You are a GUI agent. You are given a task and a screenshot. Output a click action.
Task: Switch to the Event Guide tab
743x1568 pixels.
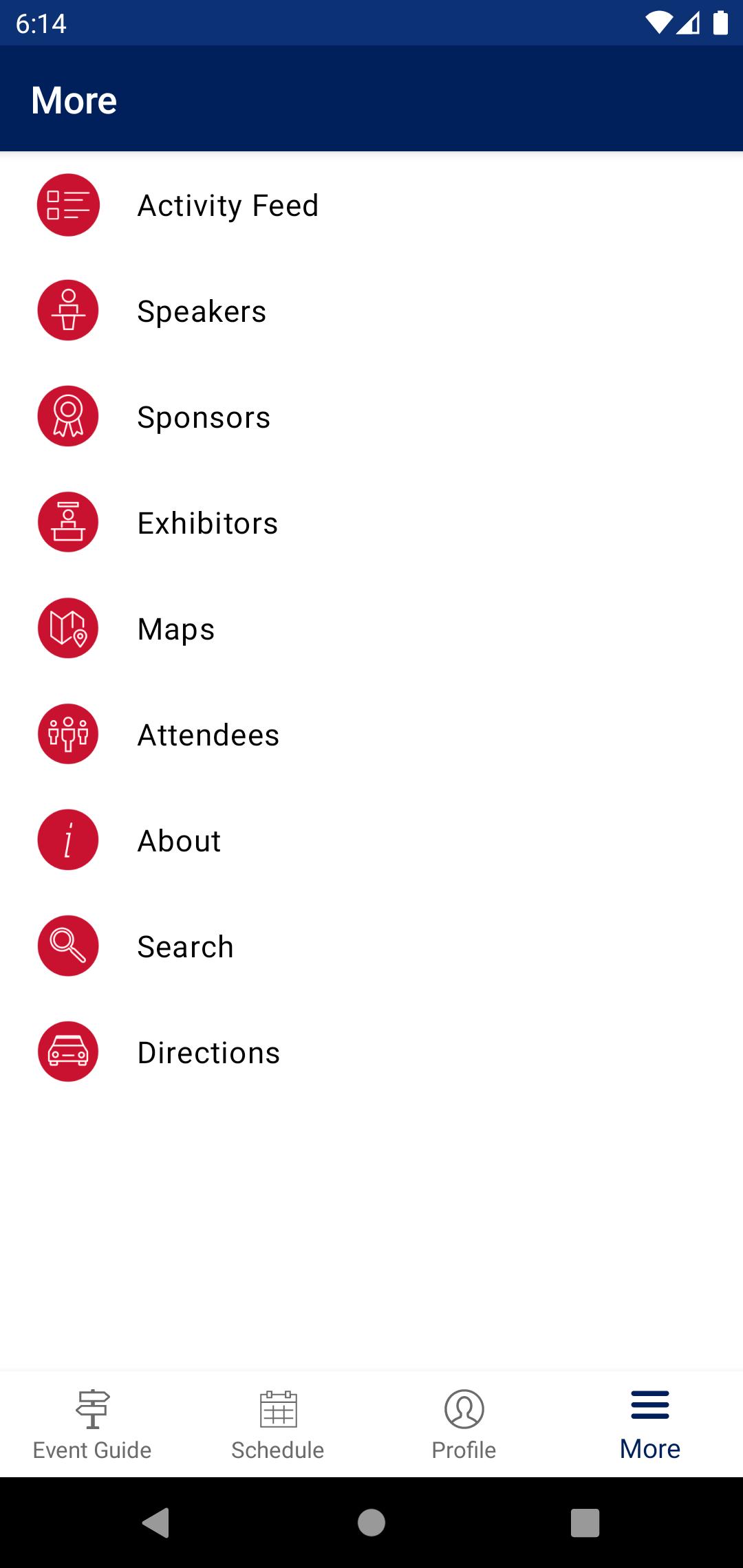pyautogui.click(x=93, y=1424)
